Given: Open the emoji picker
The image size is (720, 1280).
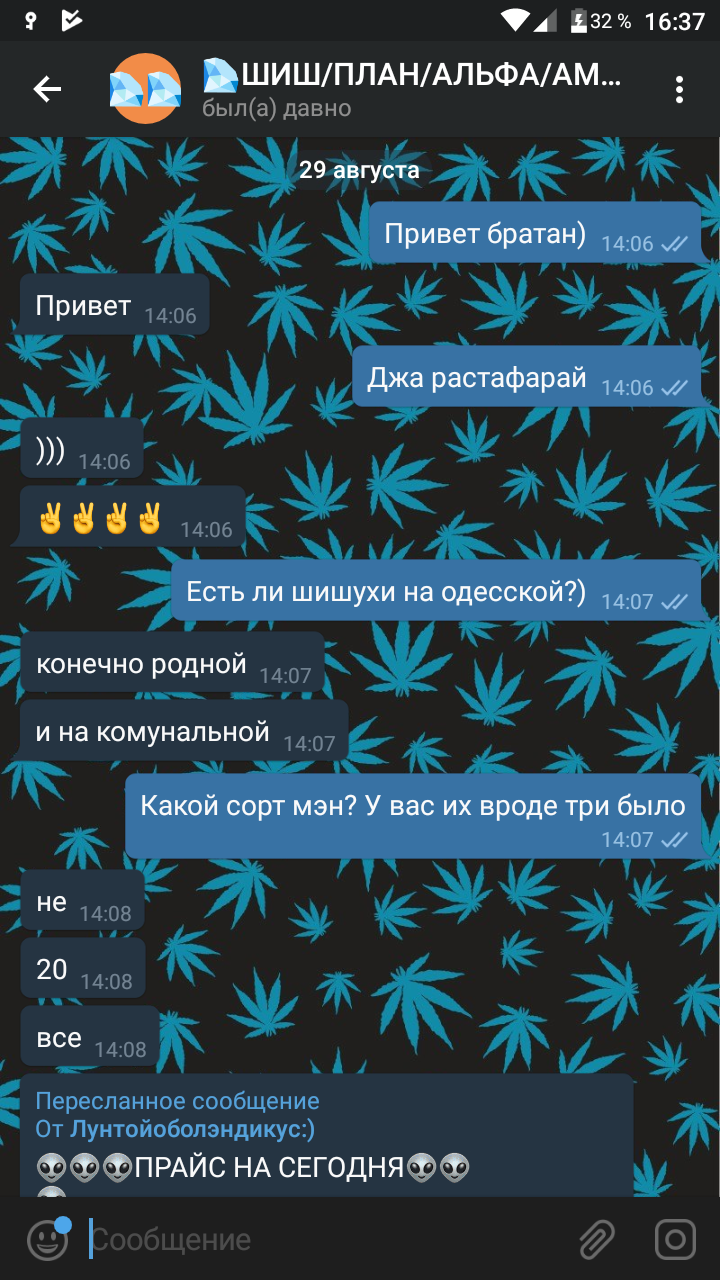Looking at the screenshot, I should 46,1240.
